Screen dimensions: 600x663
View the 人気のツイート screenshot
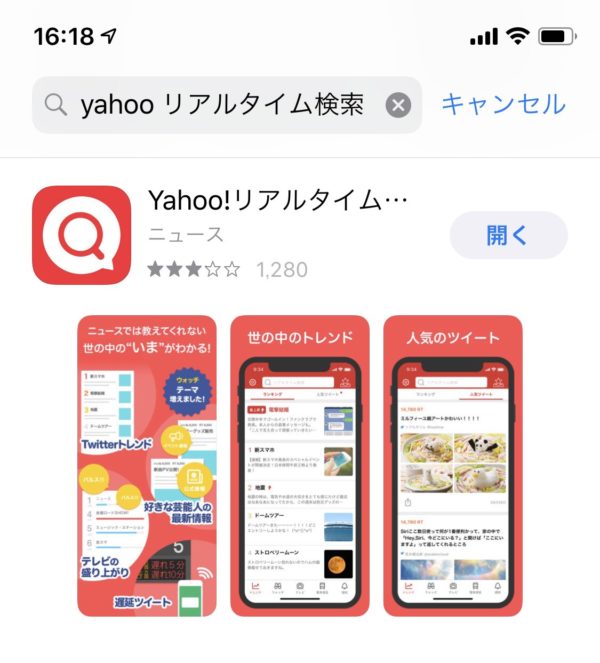pos(453,465)
